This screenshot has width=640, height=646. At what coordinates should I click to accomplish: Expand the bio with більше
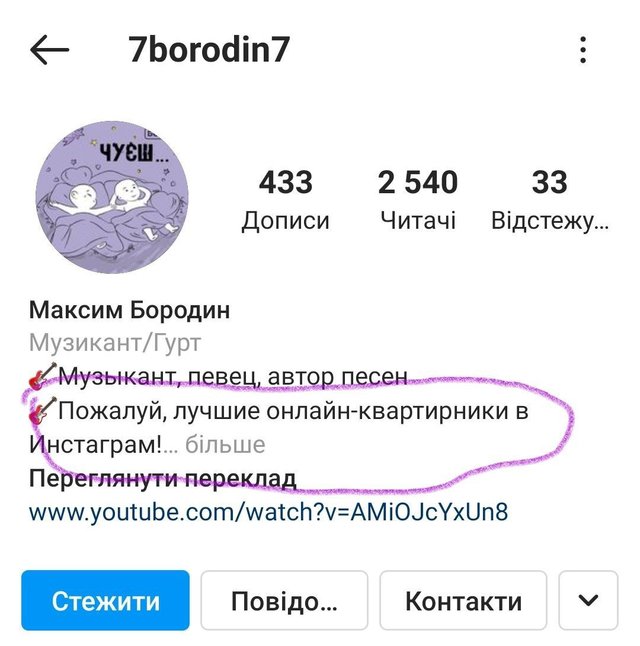click(x=225, y=444)
